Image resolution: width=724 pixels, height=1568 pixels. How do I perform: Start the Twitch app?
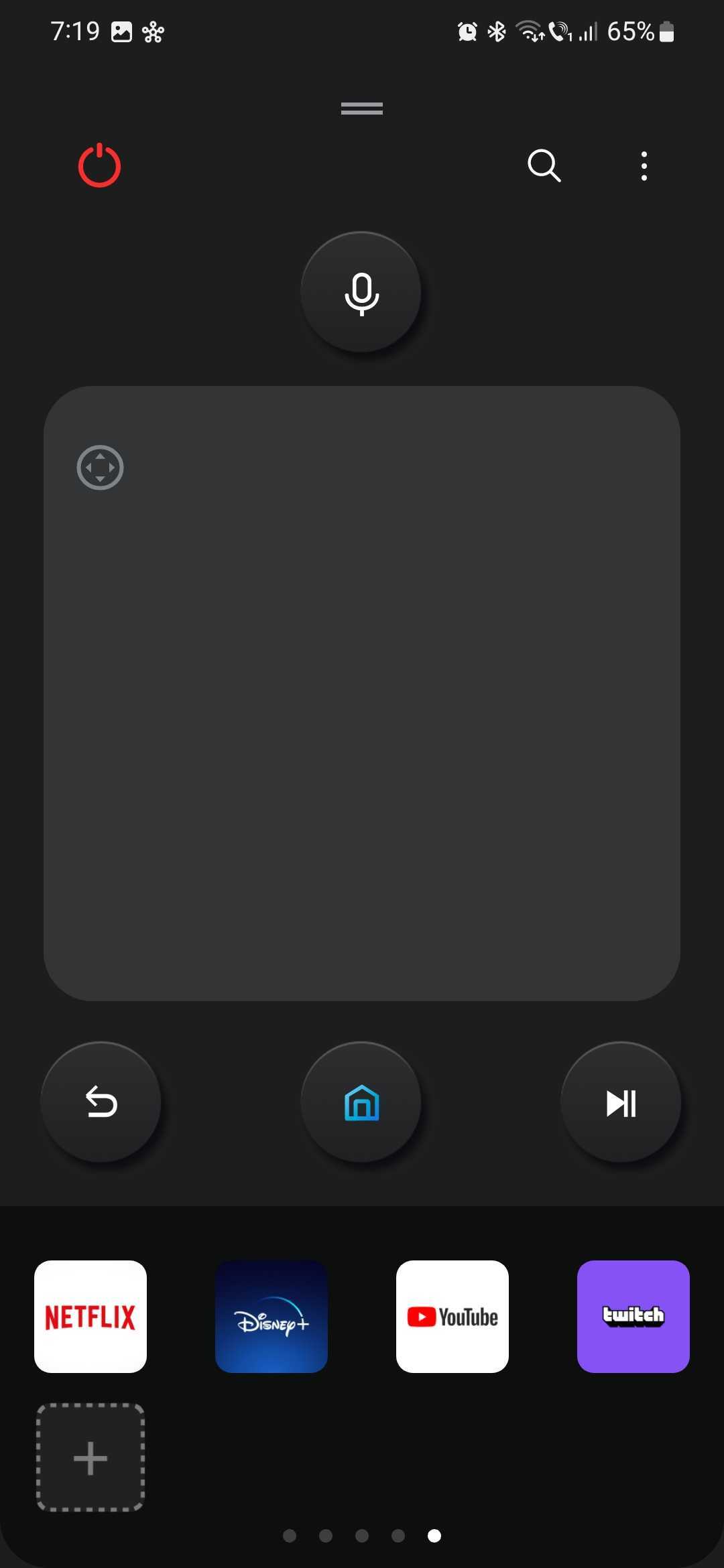coord(633,1317)
